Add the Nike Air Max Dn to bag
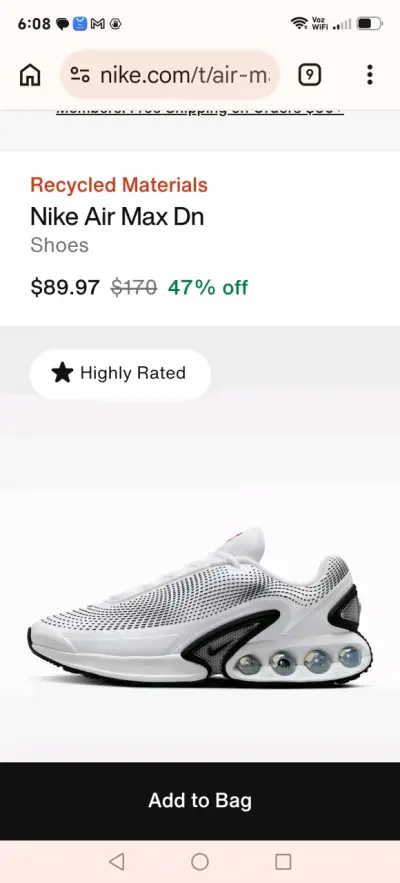This screenshot has width=400, height=883. click(200, 800)
